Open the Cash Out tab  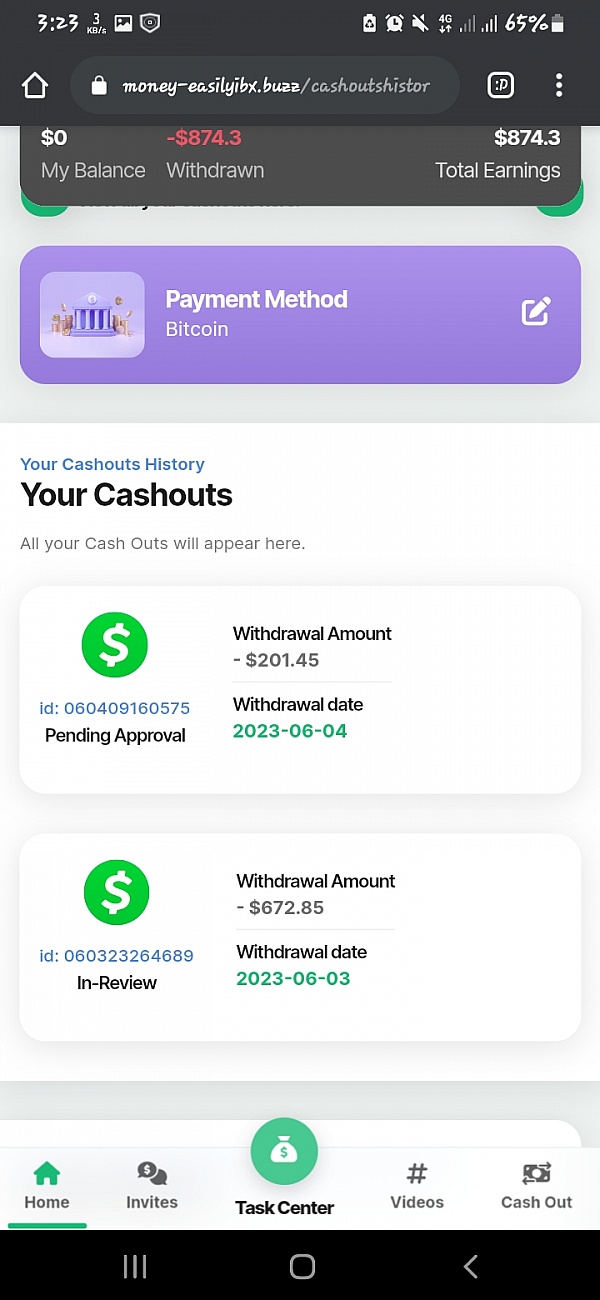pyautogui.click(x=536, y=1186)
